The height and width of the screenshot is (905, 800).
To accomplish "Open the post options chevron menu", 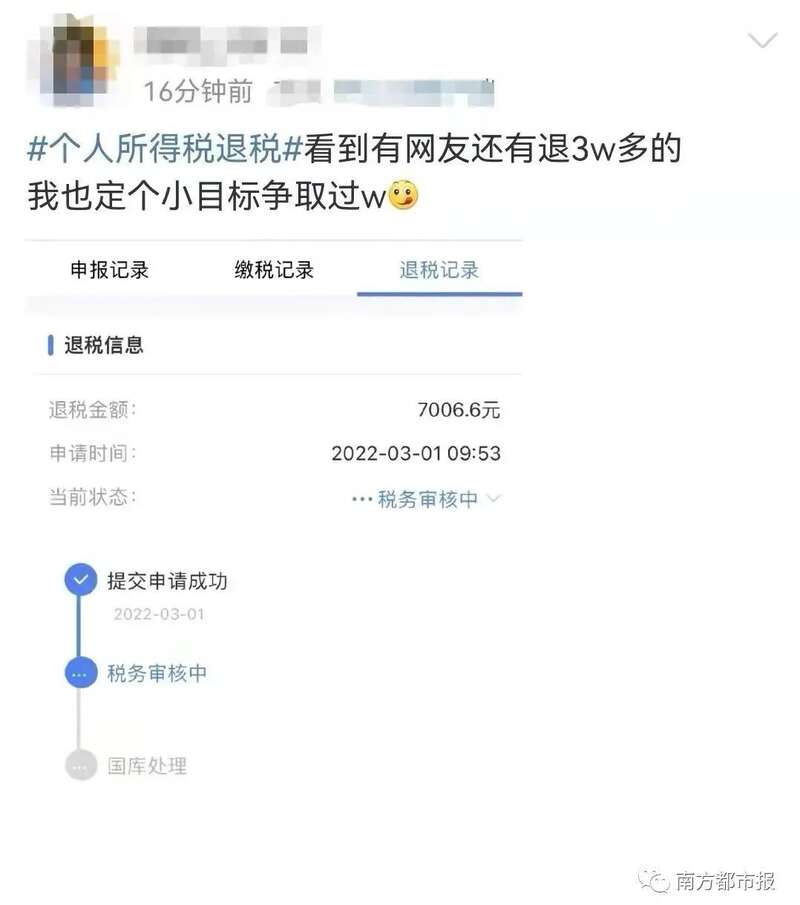I will tap(762, 41).
